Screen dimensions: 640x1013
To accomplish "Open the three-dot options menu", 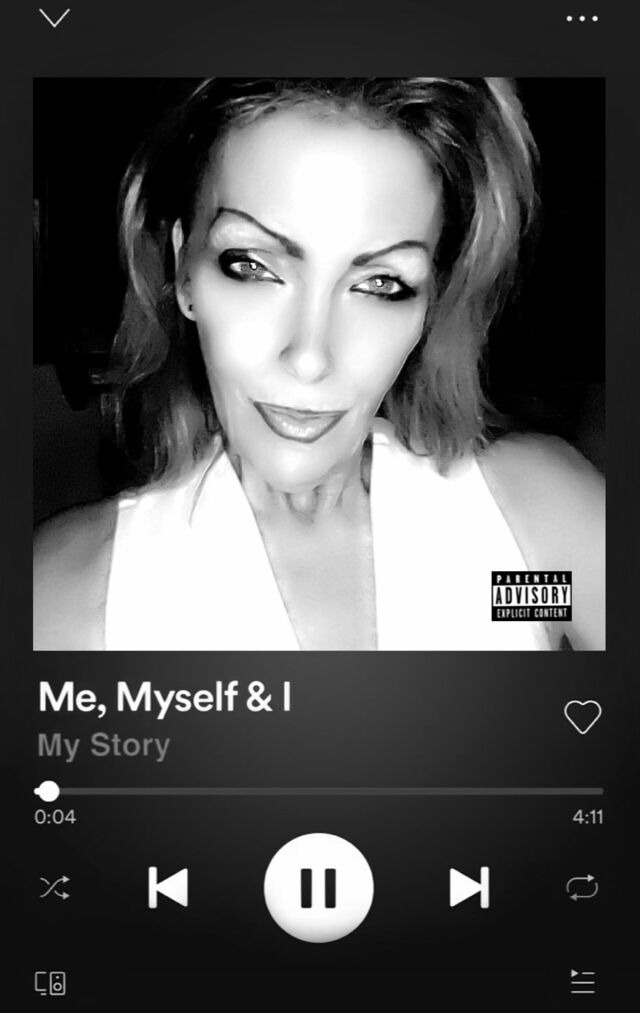I will pyautogui.click(x=581, y=19).
